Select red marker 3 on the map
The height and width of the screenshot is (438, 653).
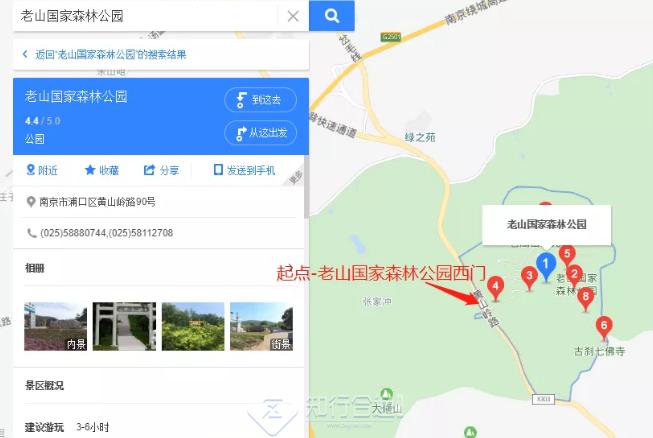pos(529,276)
